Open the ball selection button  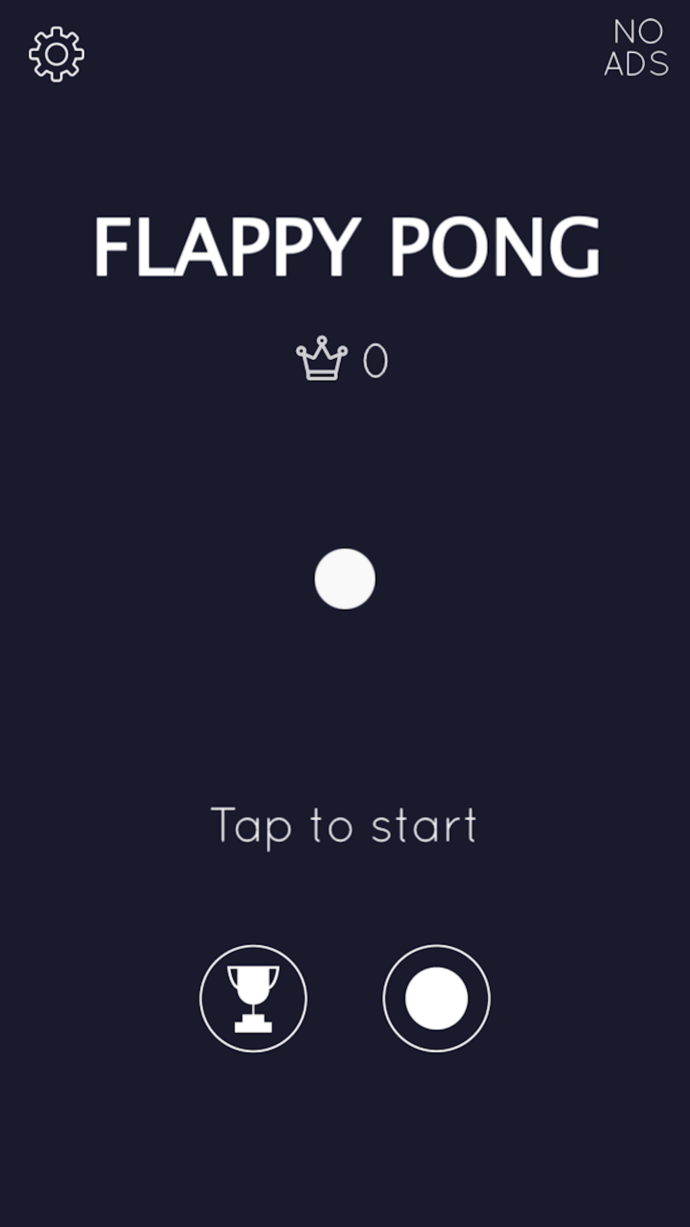[437, 998]
